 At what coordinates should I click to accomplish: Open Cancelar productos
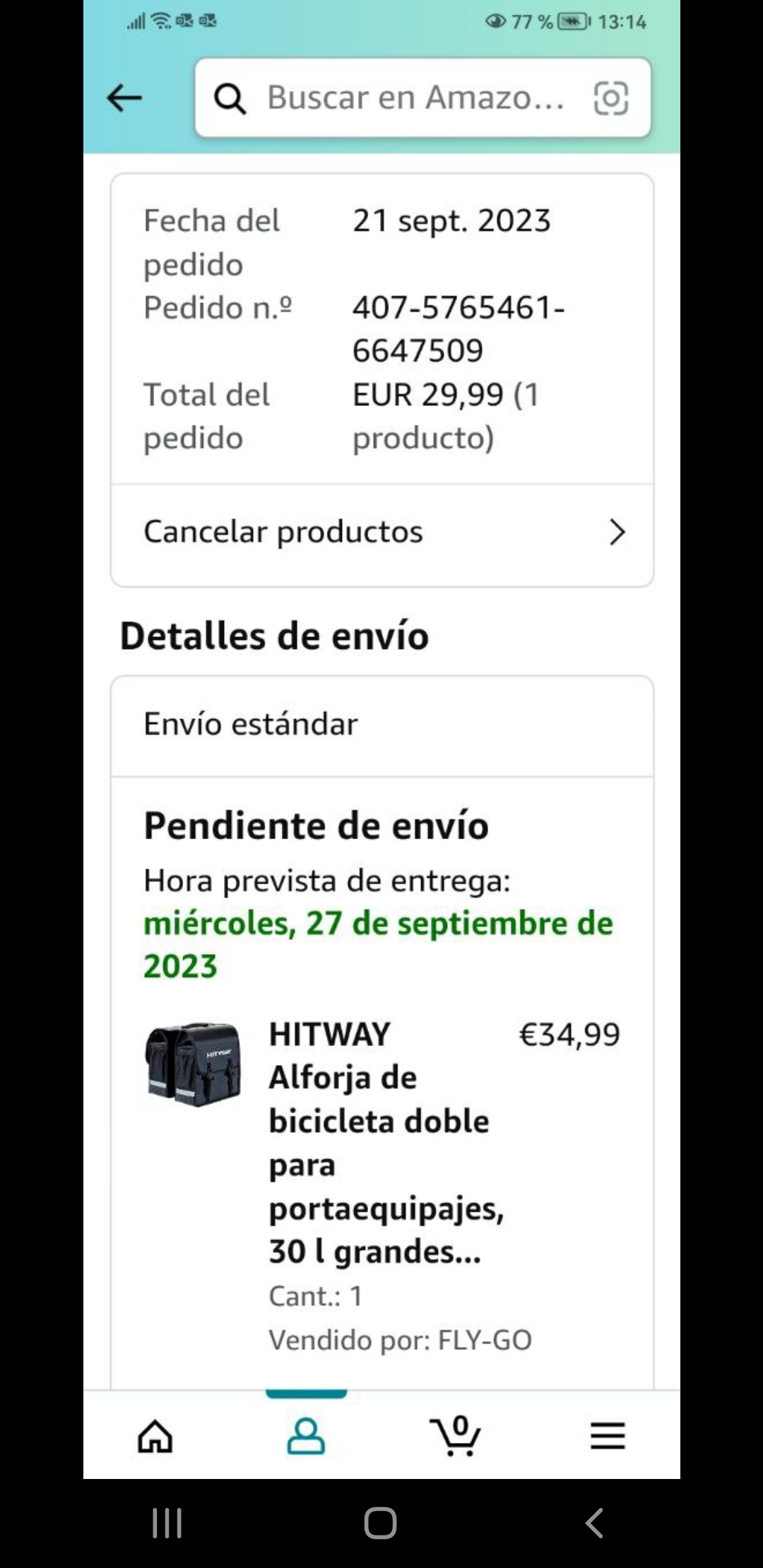click(381, 533)
